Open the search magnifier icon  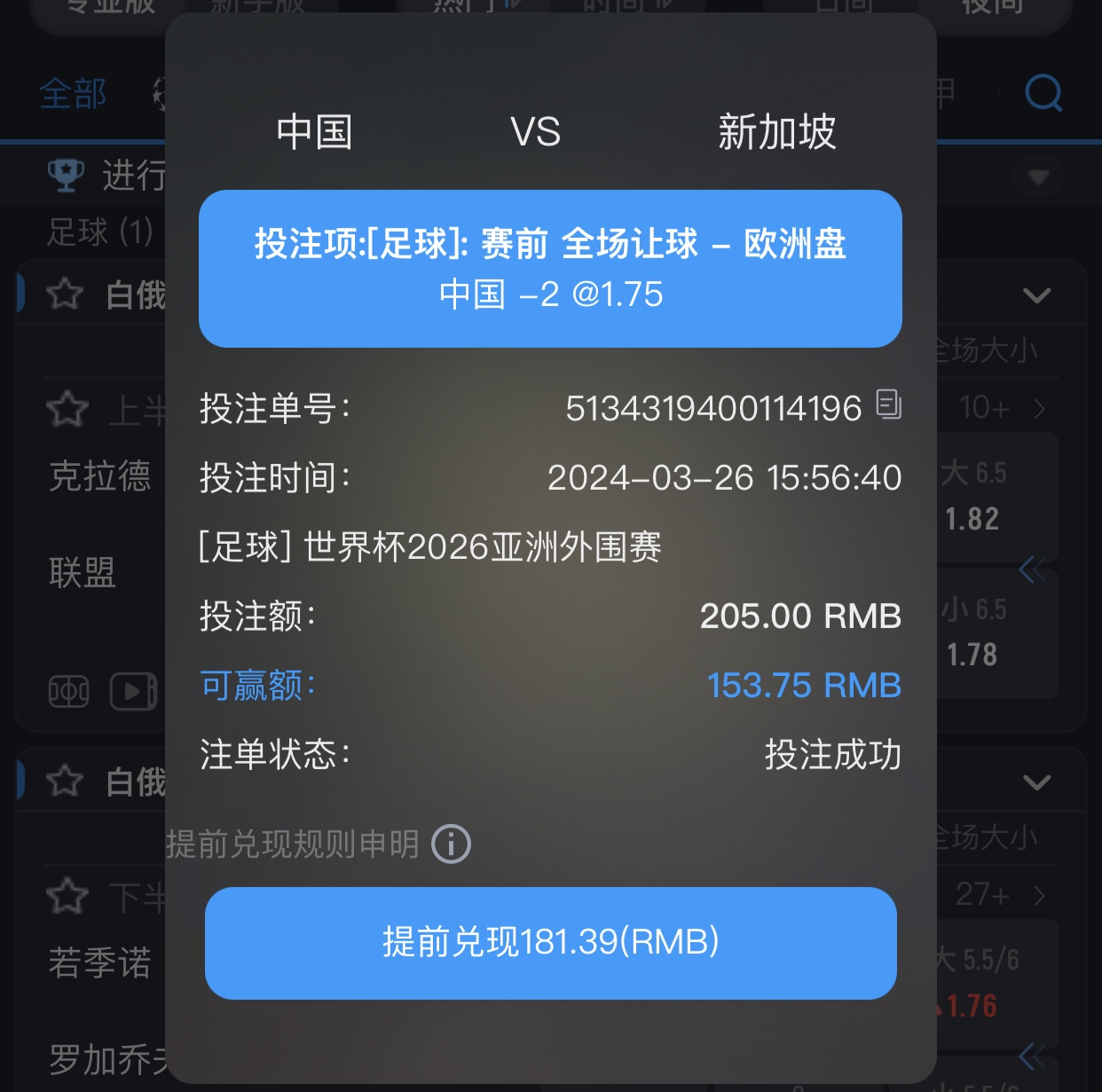1043,92
